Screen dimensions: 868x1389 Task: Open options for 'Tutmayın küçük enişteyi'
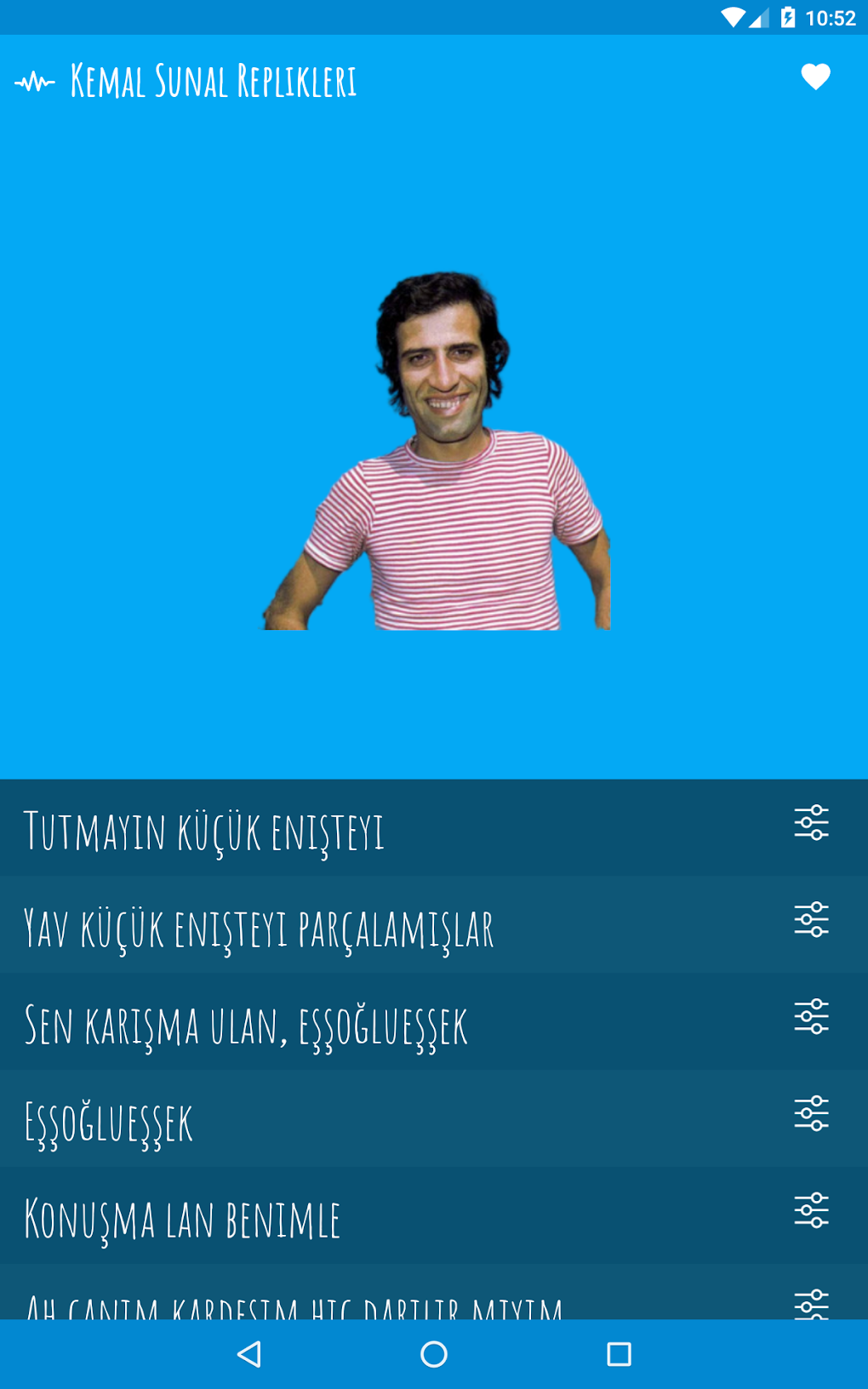tap(811, 823)
